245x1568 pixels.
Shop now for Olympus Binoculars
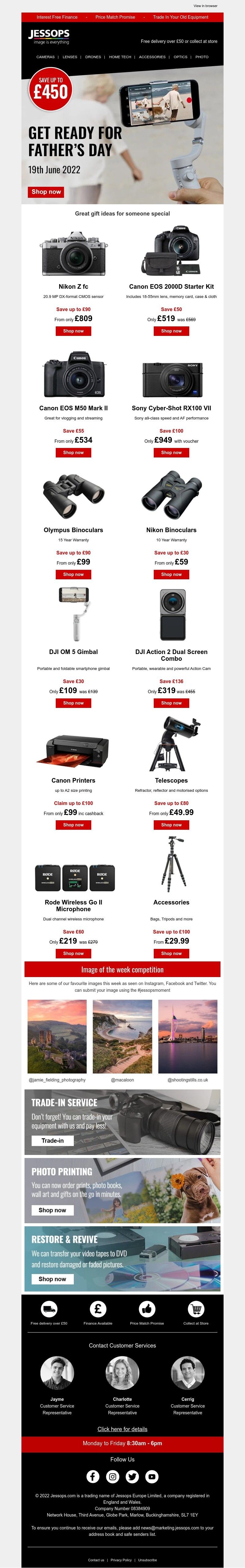73,574
